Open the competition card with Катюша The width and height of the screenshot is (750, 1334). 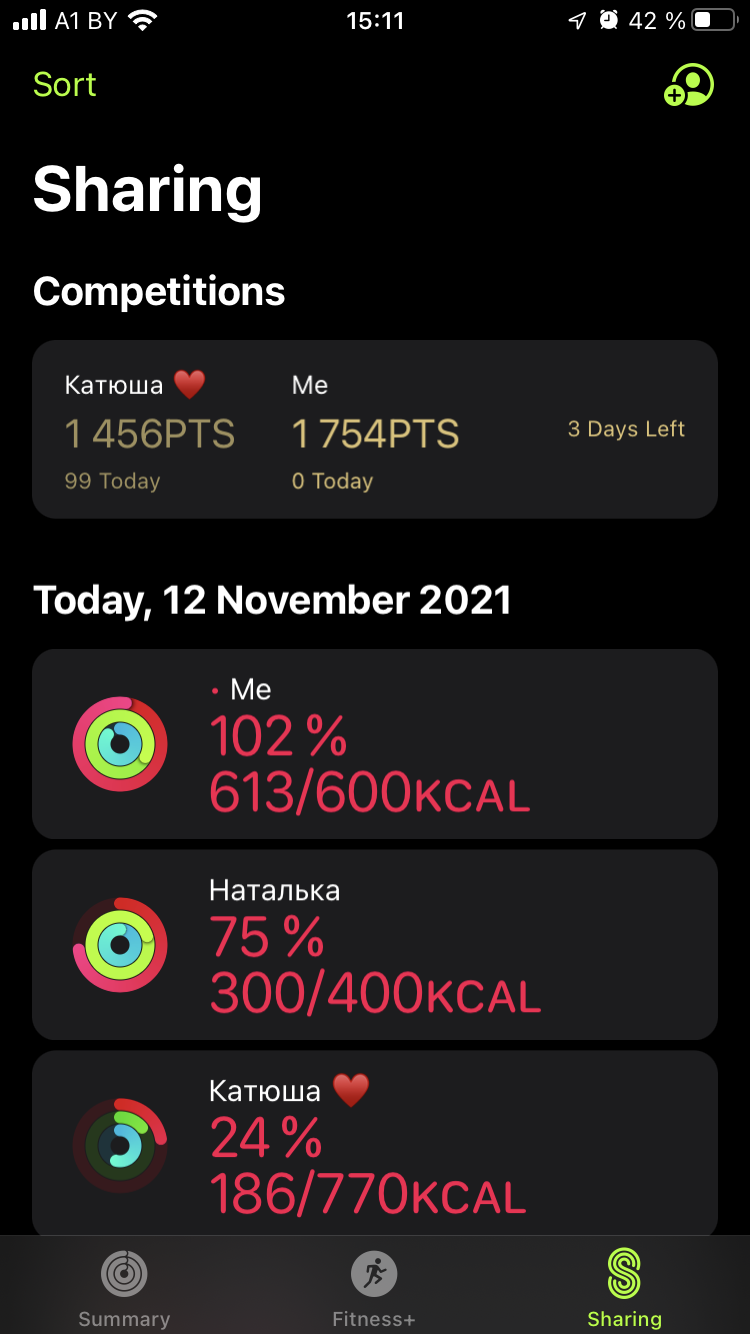click(x=375, y=430)
